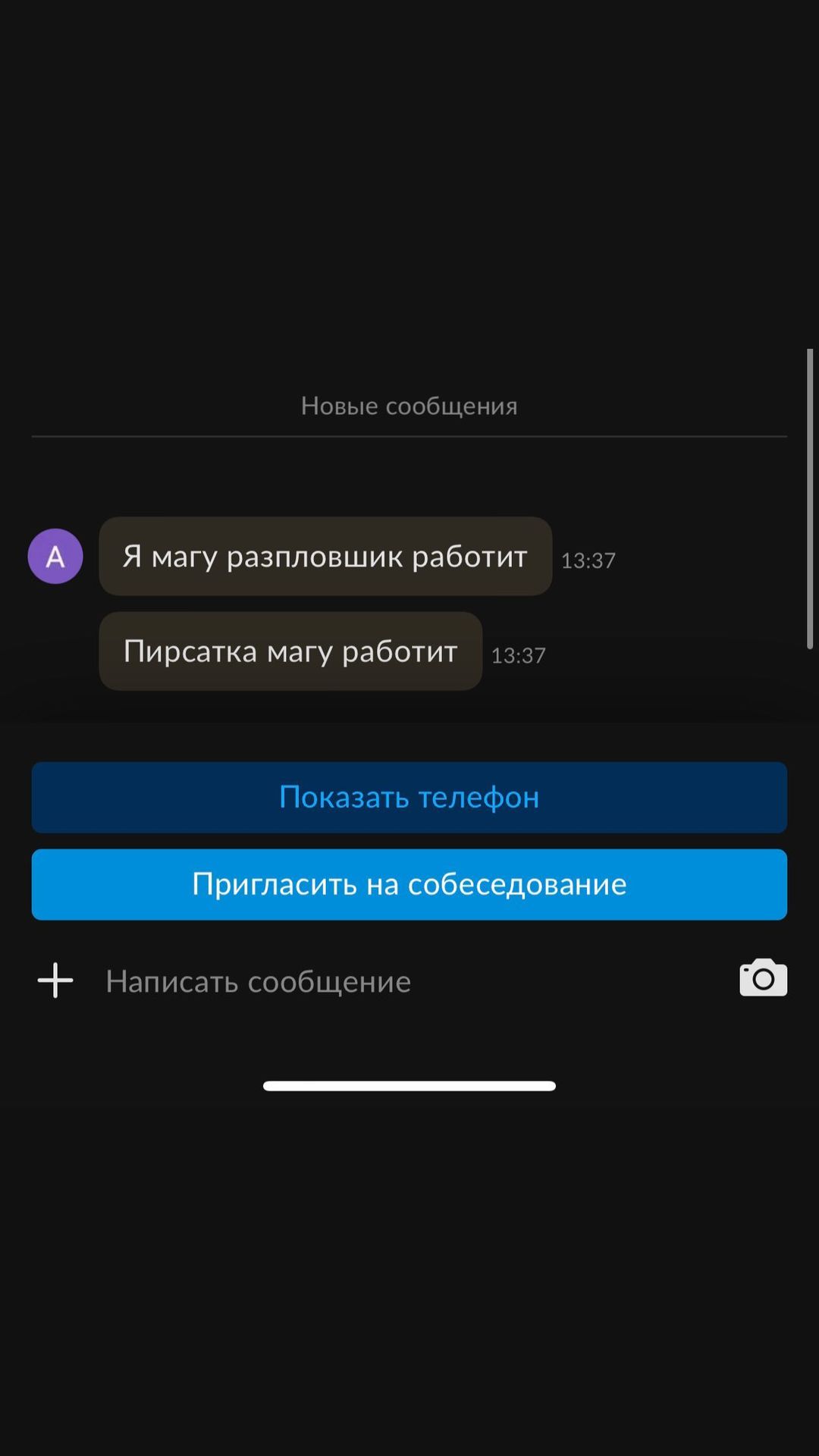The image size is (819, 1456).
Task: Open the plus attachment menu
Action: [55, 981]
